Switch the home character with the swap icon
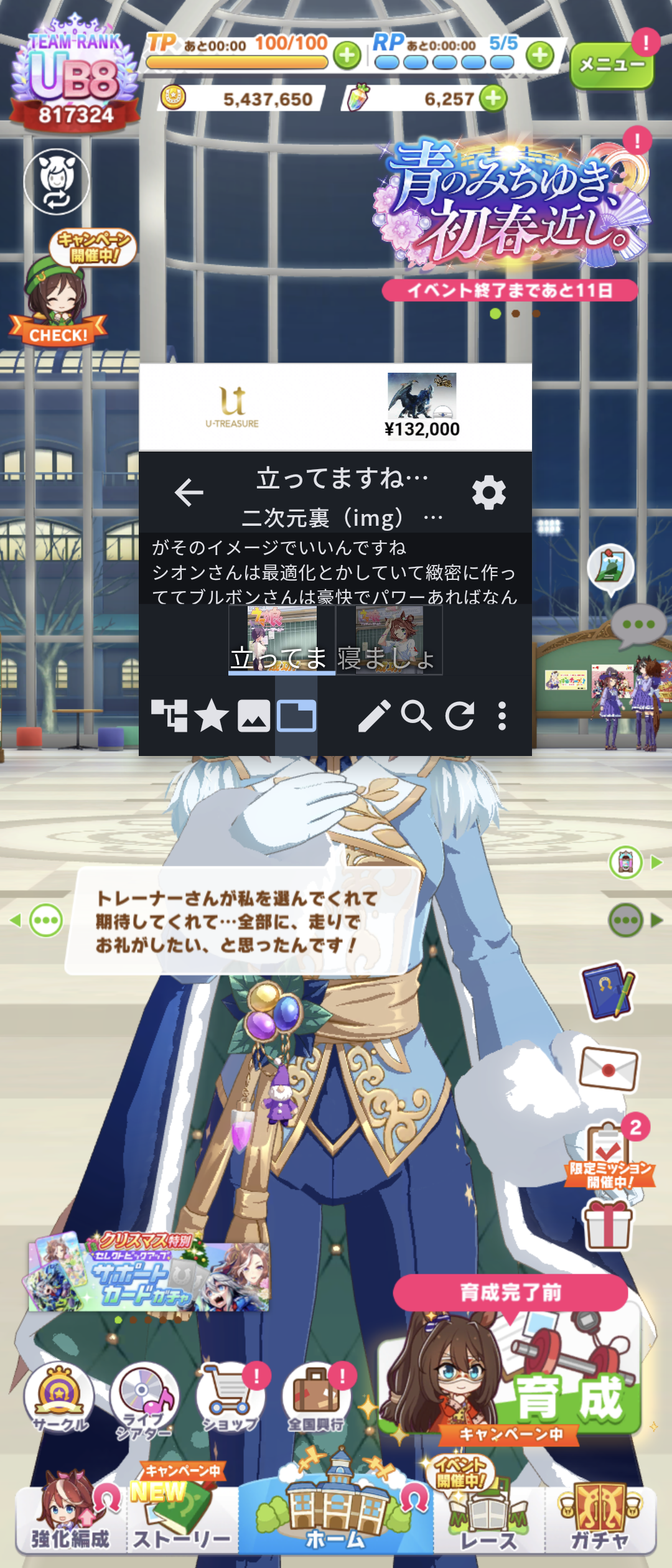672x1568 pixels. pos(57,182)
